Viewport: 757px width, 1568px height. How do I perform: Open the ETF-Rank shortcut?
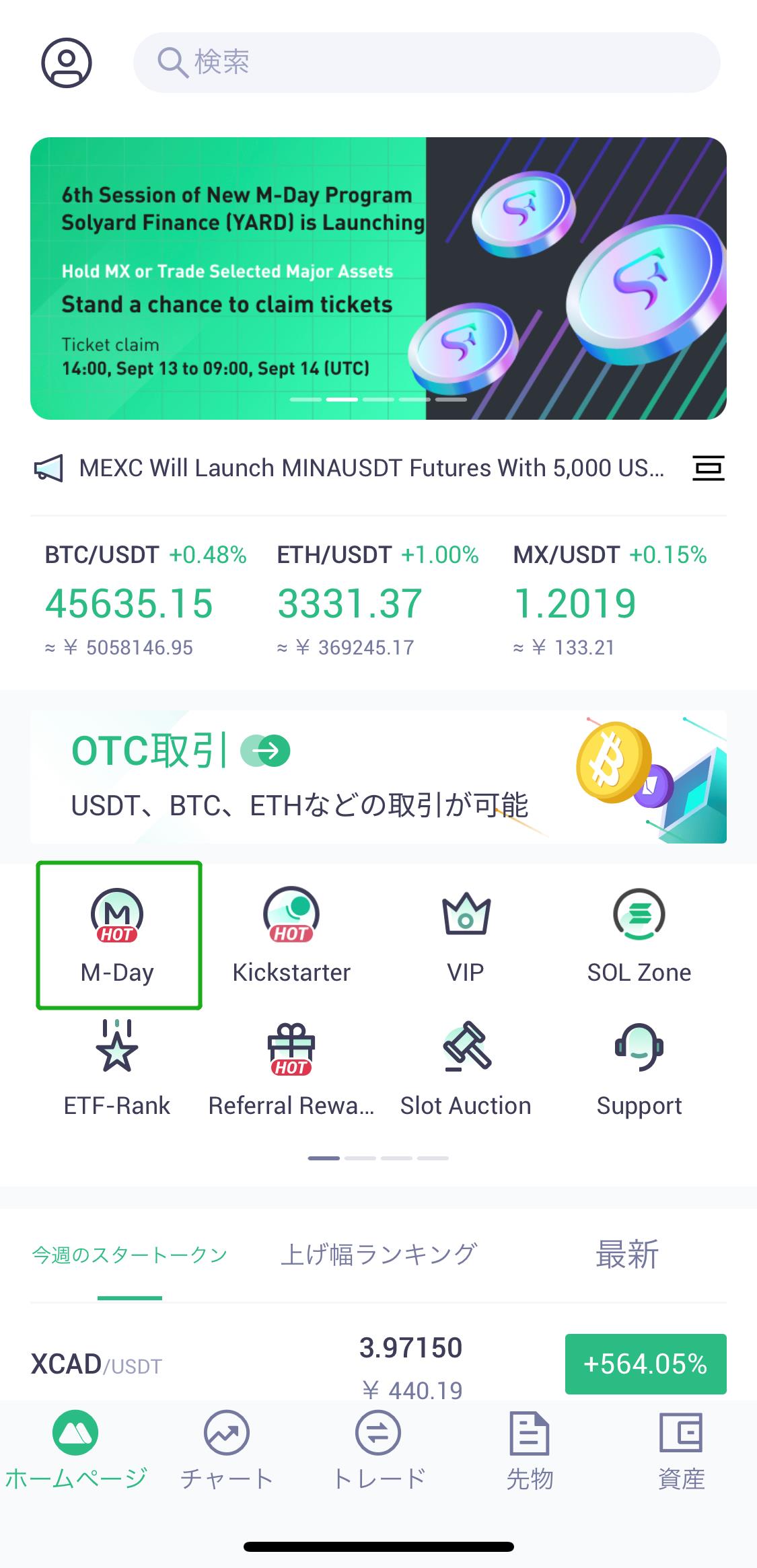[x=117, y=1070]
